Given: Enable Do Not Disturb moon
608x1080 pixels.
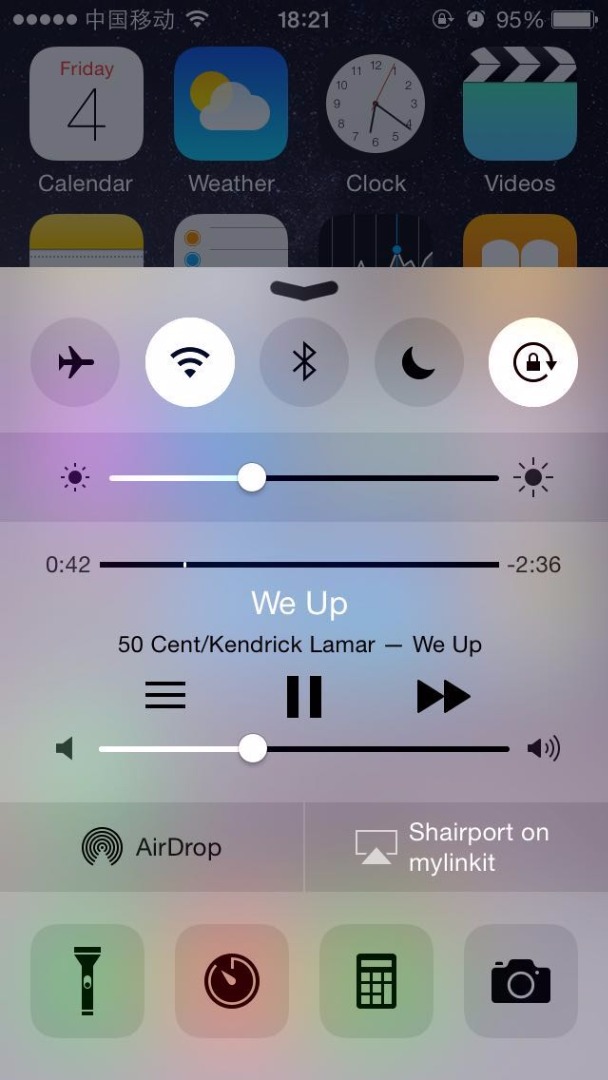Looking at the screenshot, I should coord(419,362).
